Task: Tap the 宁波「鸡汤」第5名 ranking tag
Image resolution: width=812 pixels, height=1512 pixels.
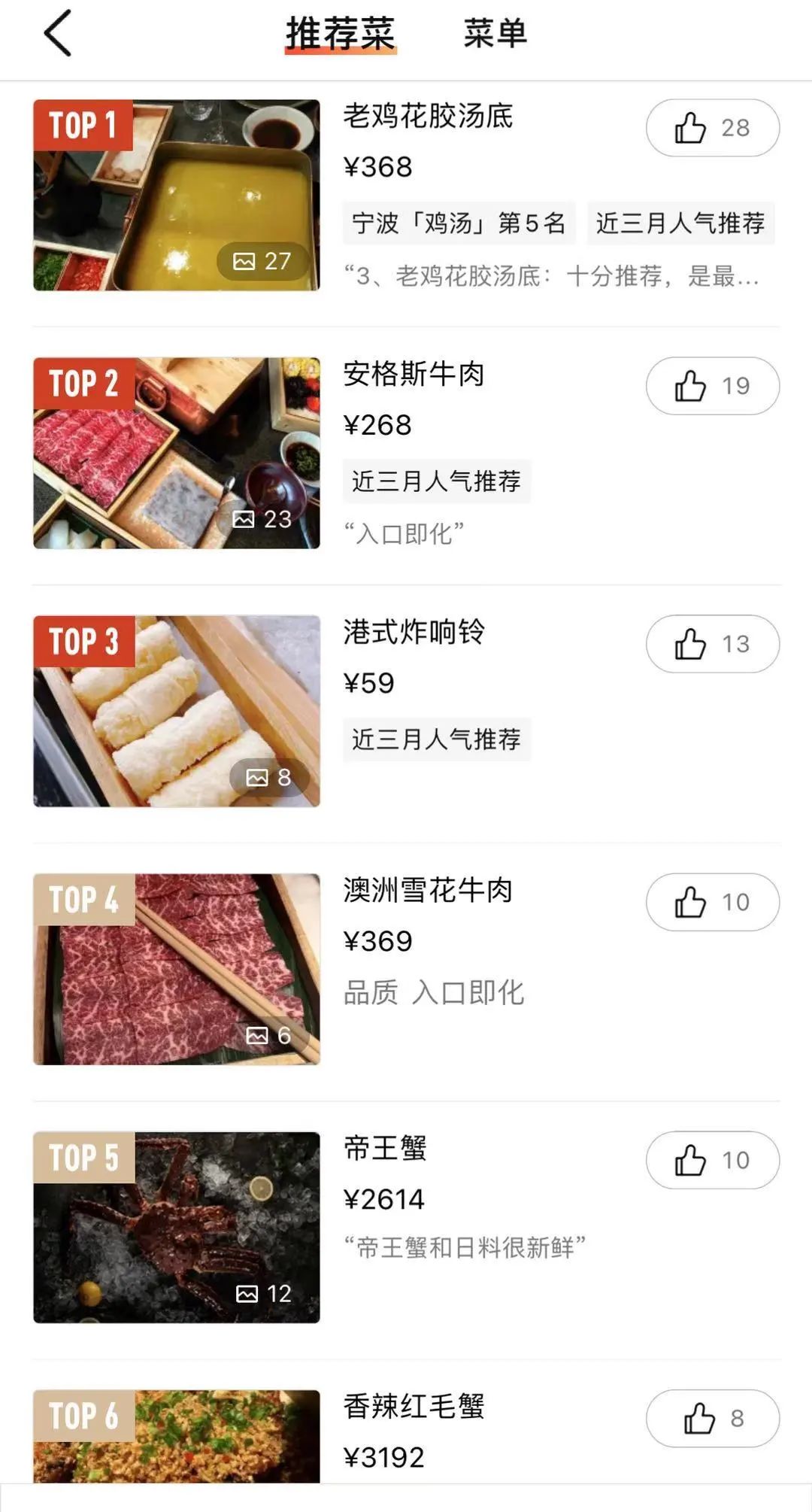Action: point(459,223)
